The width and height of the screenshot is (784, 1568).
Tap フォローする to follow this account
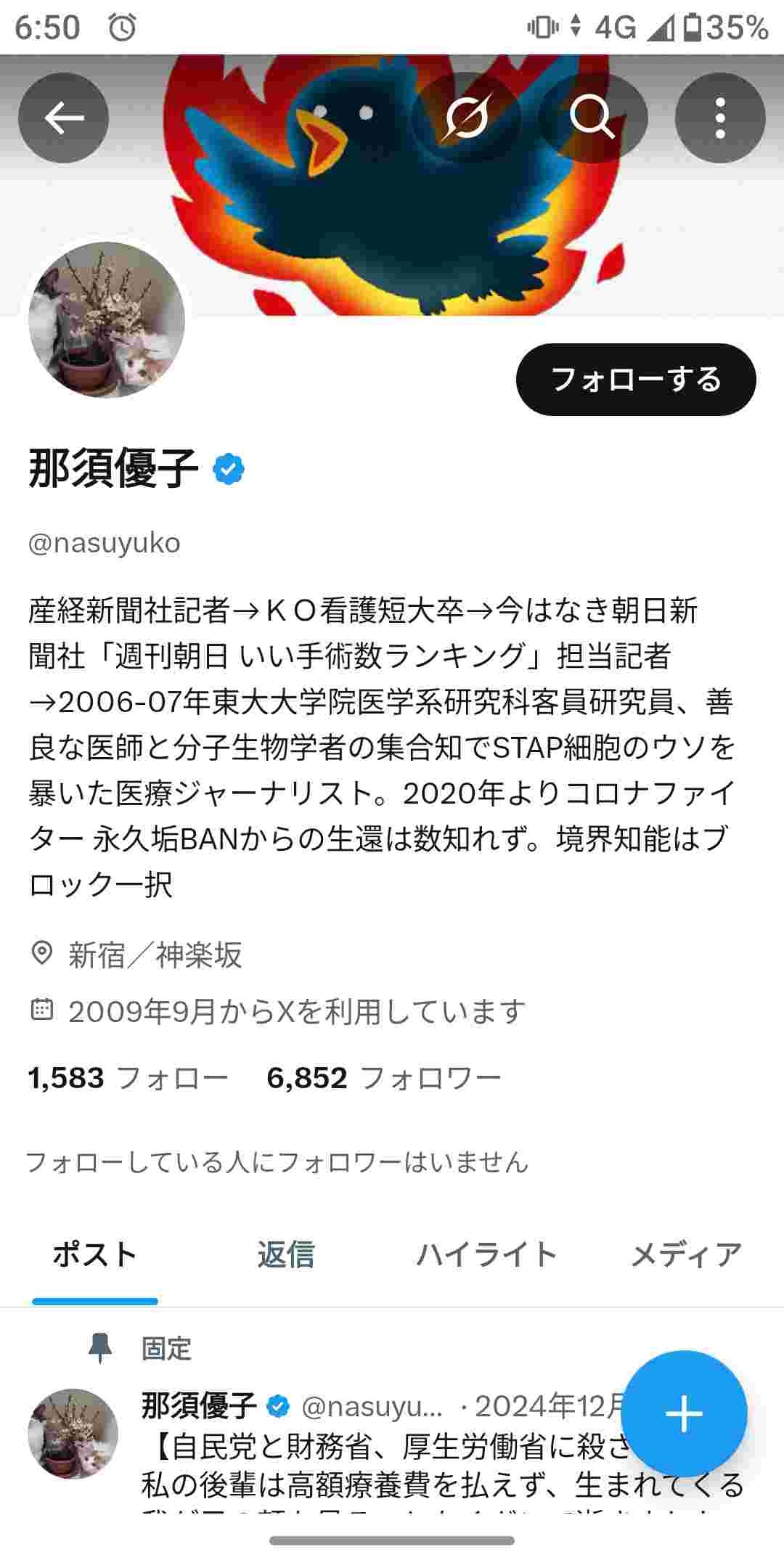(x=636, y=380)
